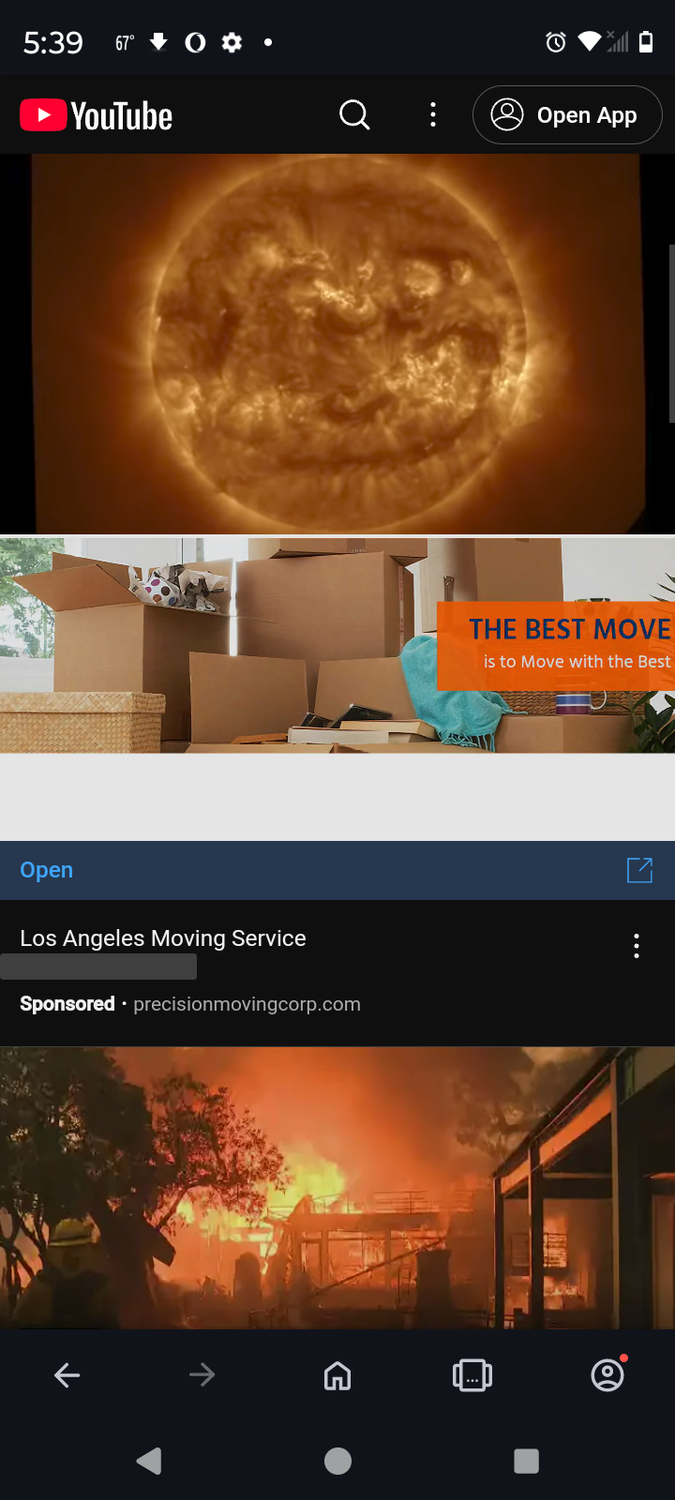675x1500 pixels.
Task: Open the wildfire video thumbnail
Action: click(337, 1188)
